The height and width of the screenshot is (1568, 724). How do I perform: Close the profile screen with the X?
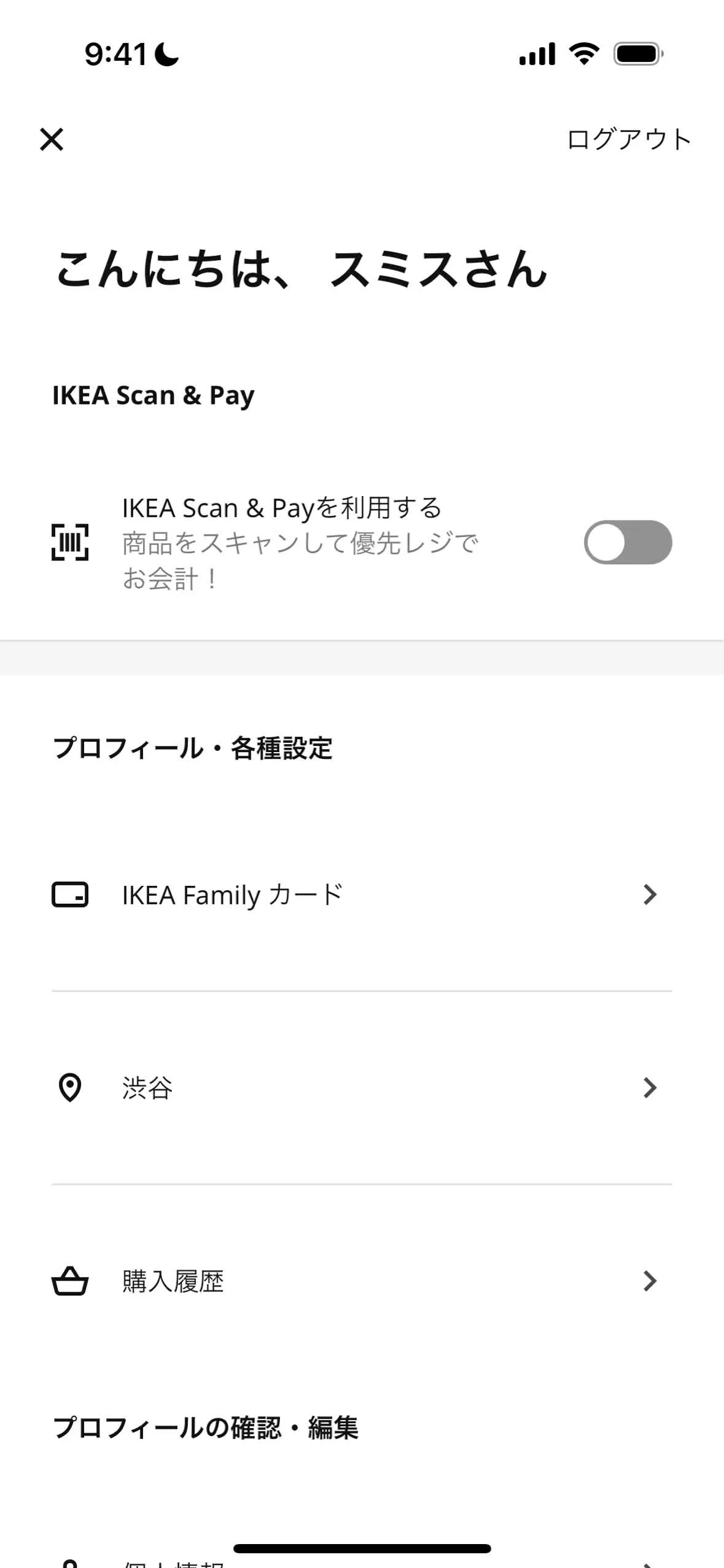pos(52,139)
